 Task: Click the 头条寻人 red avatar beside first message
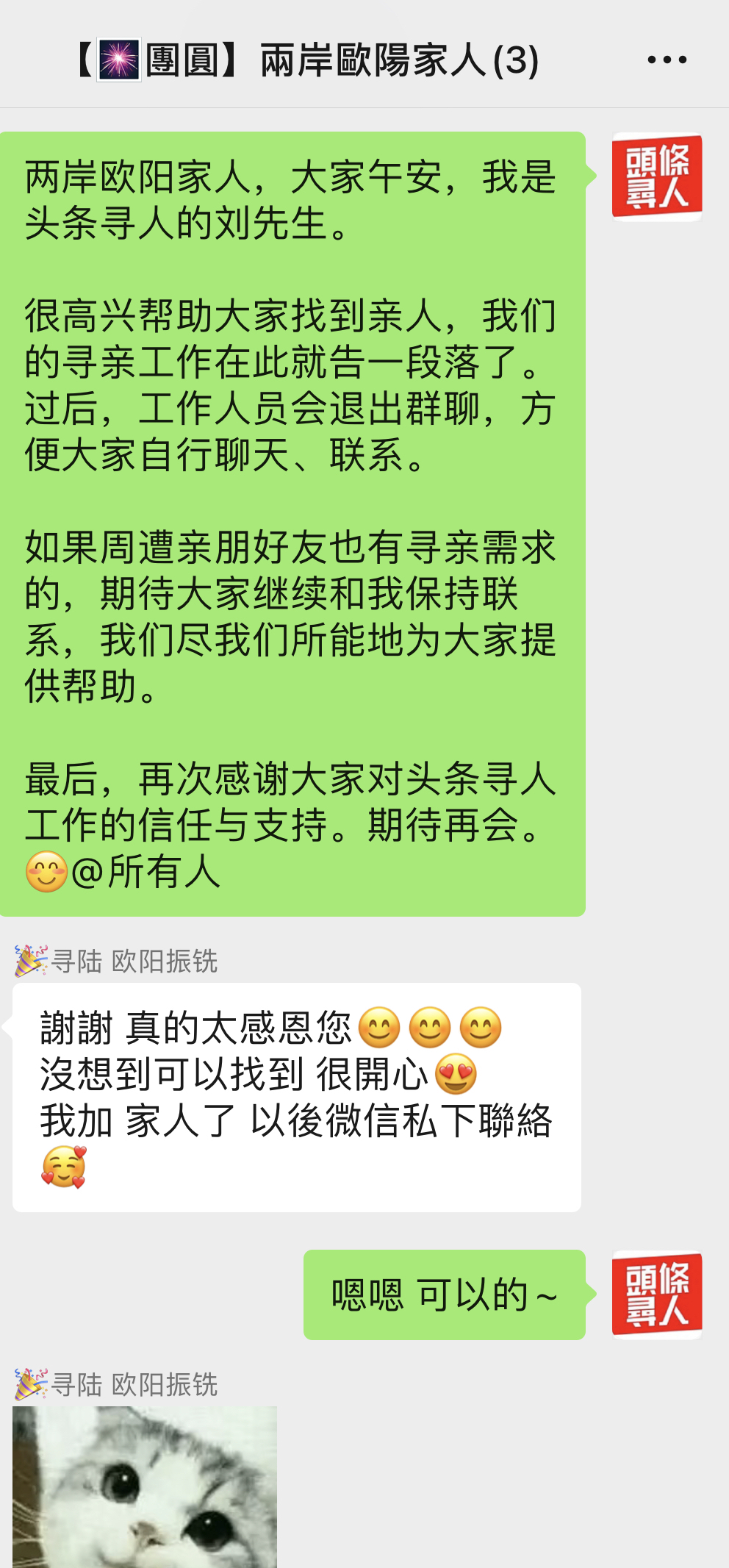(x=656, y=176)
